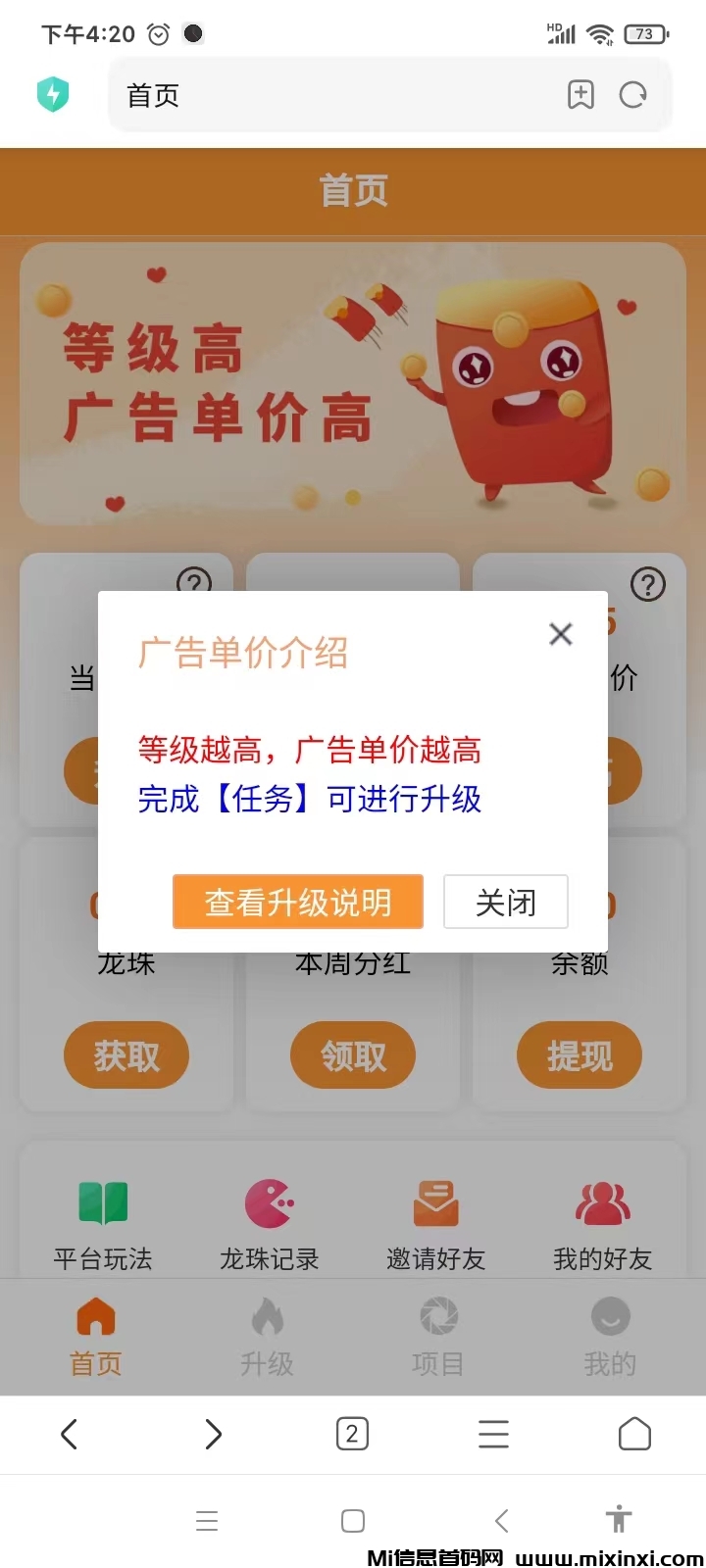Tap the address bar showing 首页
This screenshot has width=706, height=1568.
(x=294, y=94)
